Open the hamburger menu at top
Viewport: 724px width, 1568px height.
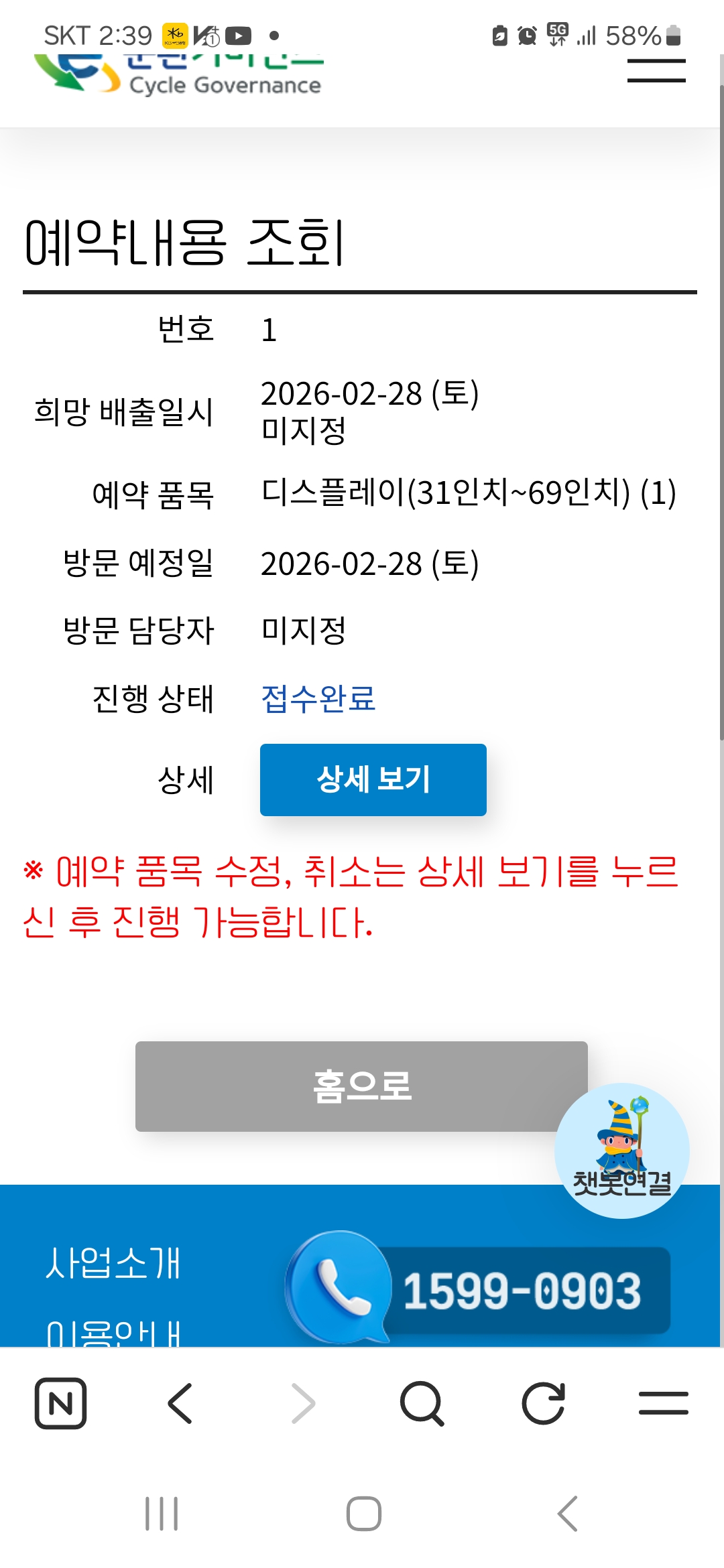click(x=656, y=71)
